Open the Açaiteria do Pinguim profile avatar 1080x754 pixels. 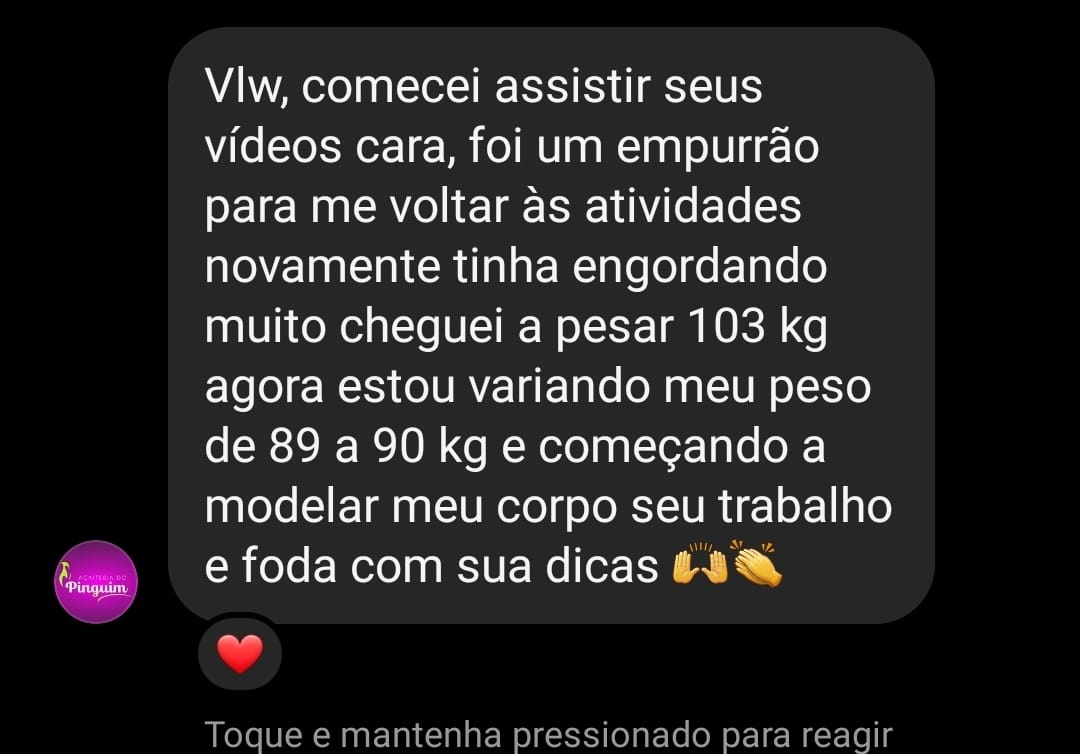click(95, 582)
